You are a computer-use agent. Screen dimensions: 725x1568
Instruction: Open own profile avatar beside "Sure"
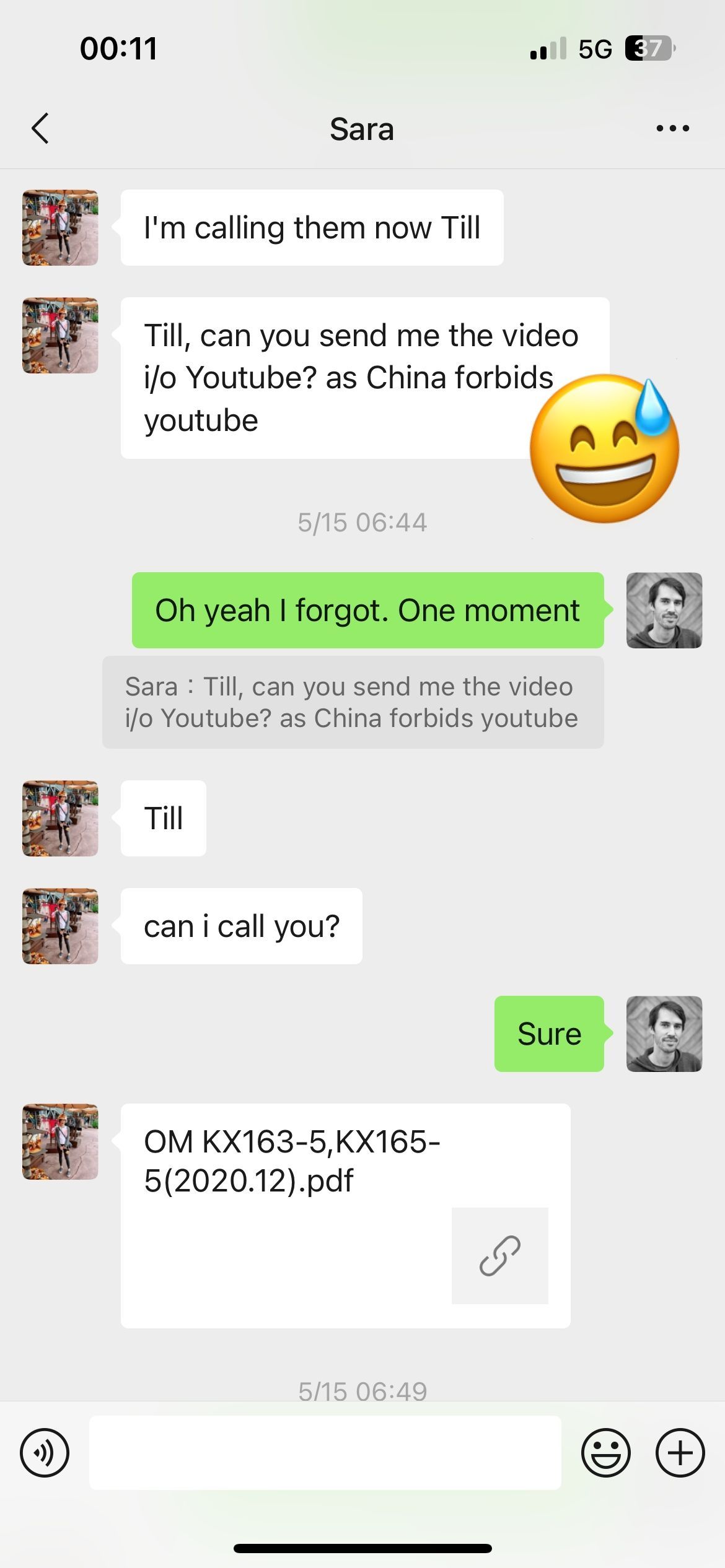point(664,1034)
